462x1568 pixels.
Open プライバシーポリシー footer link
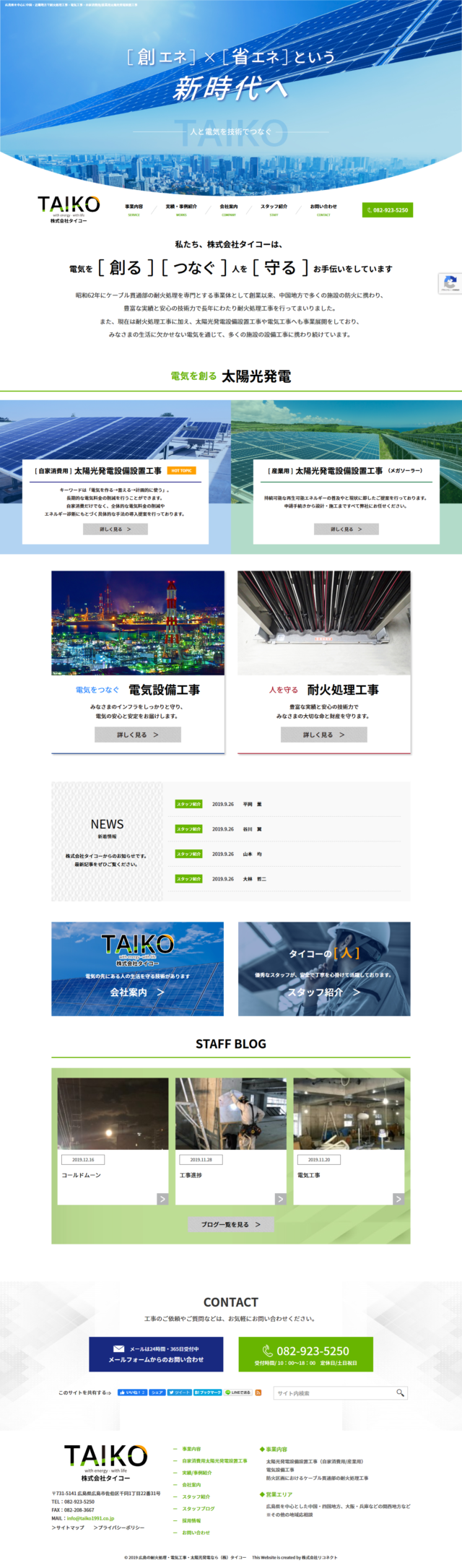119,1528
